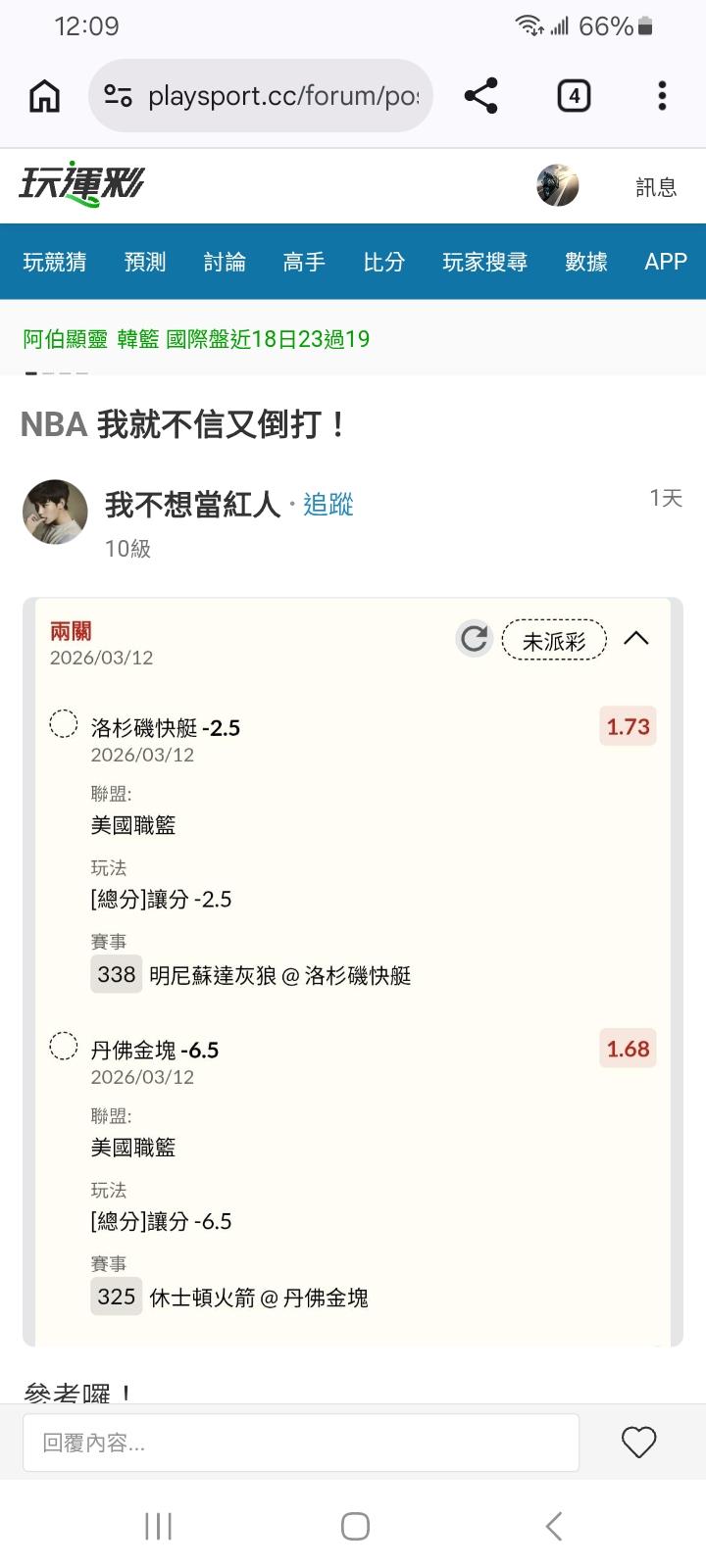
Task: Open the 阿伯顯靈 韓籃 announcement link
Action: [196, 339]
